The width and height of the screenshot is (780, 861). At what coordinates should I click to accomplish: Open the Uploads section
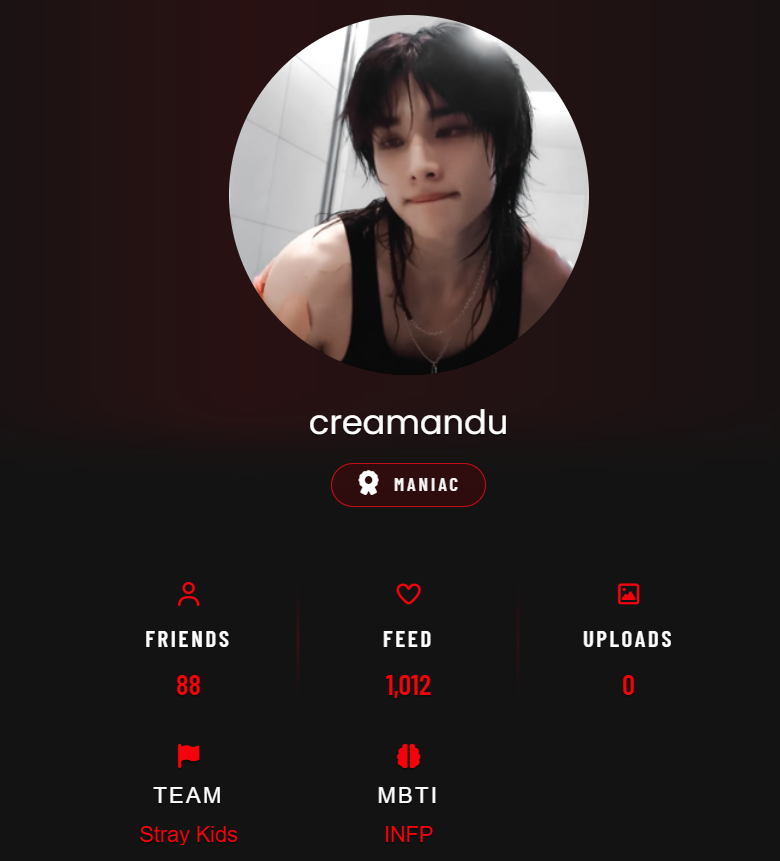coord(627,639)
